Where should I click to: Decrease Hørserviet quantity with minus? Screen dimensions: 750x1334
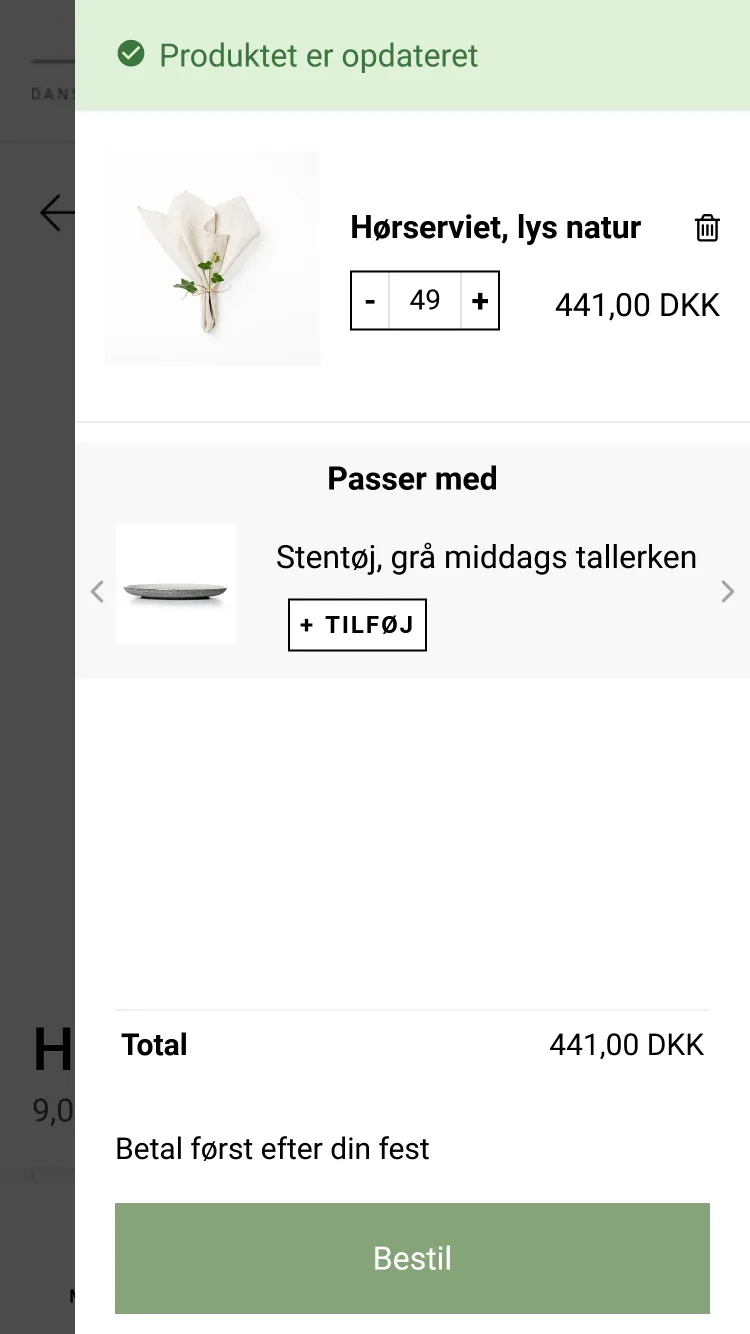point(370,300)
